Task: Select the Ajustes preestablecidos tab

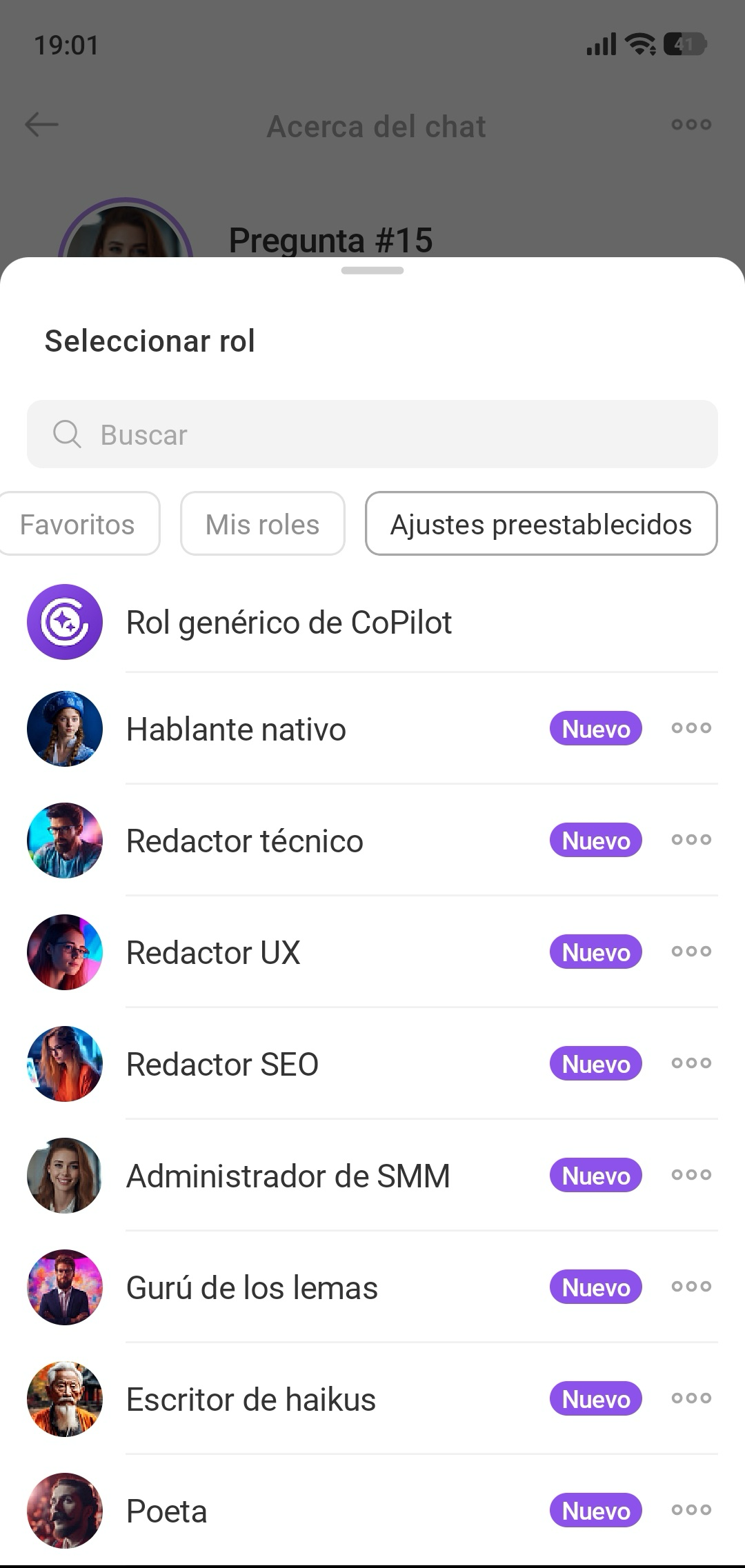Action: [541, 524]
